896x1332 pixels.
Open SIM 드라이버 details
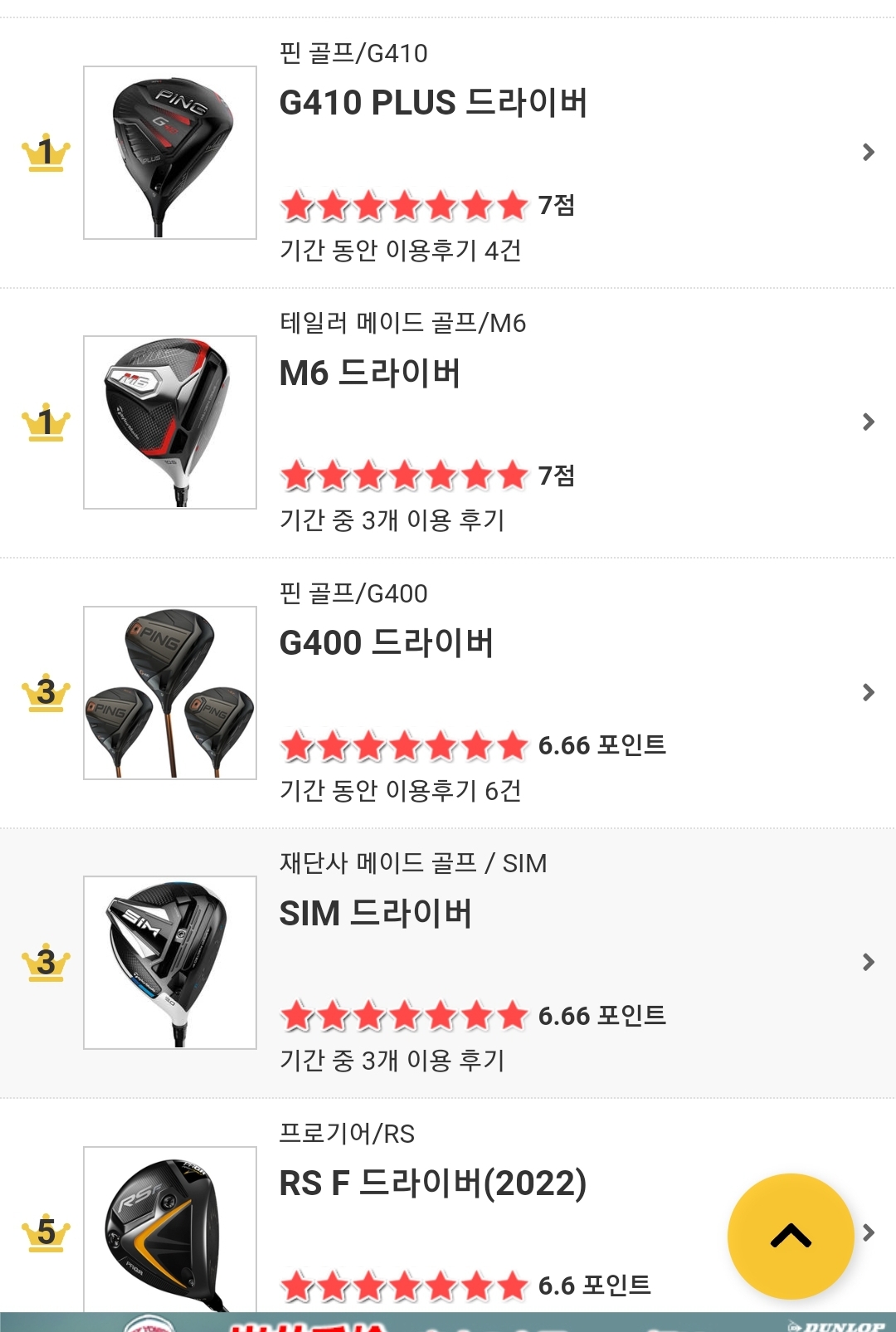tap(375, 914)
